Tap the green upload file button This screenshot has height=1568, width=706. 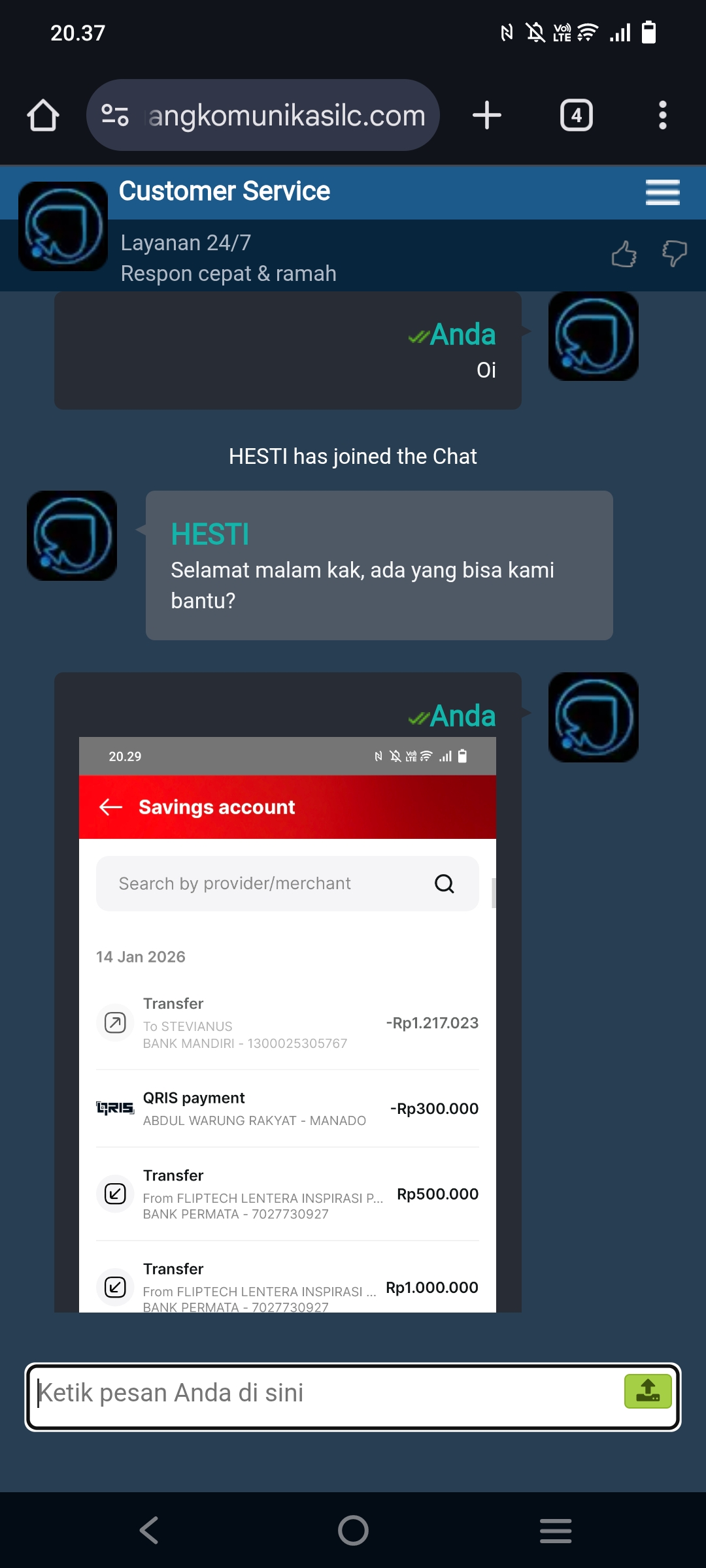(647, 1391)
